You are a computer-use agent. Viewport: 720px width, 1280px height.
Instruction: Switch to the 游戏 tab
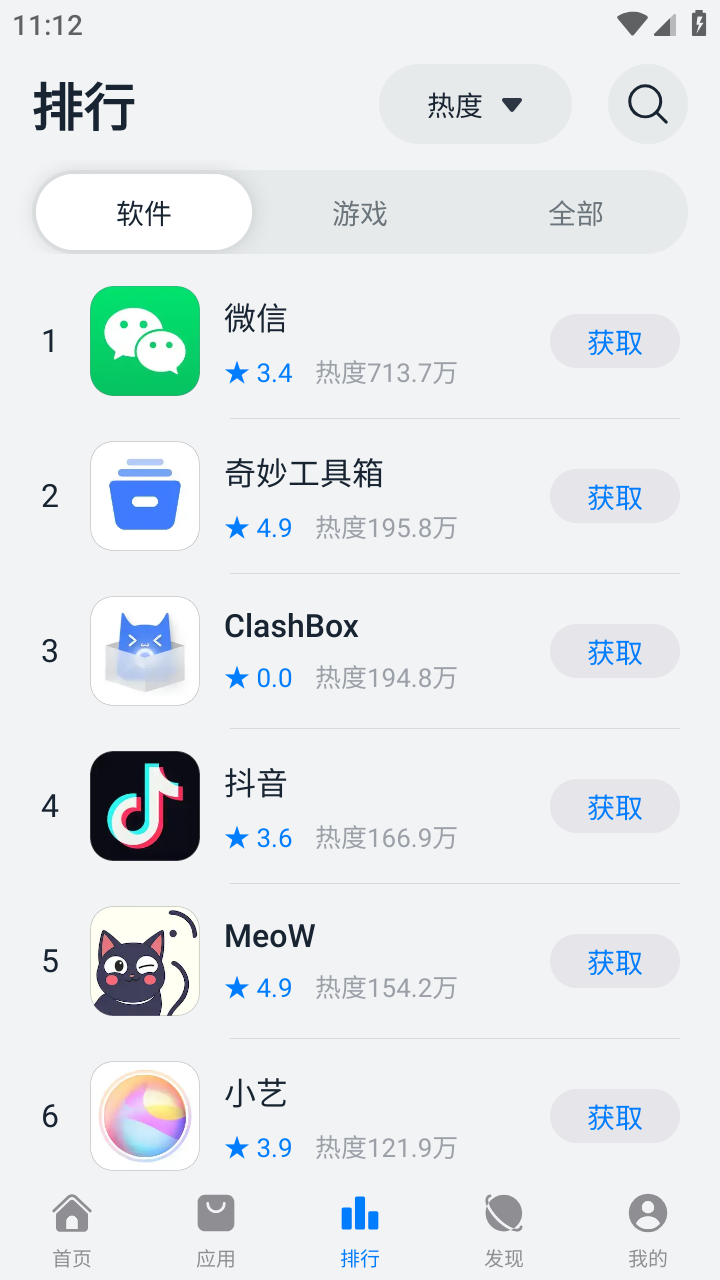pyautogui.click(x=358, y=212)
